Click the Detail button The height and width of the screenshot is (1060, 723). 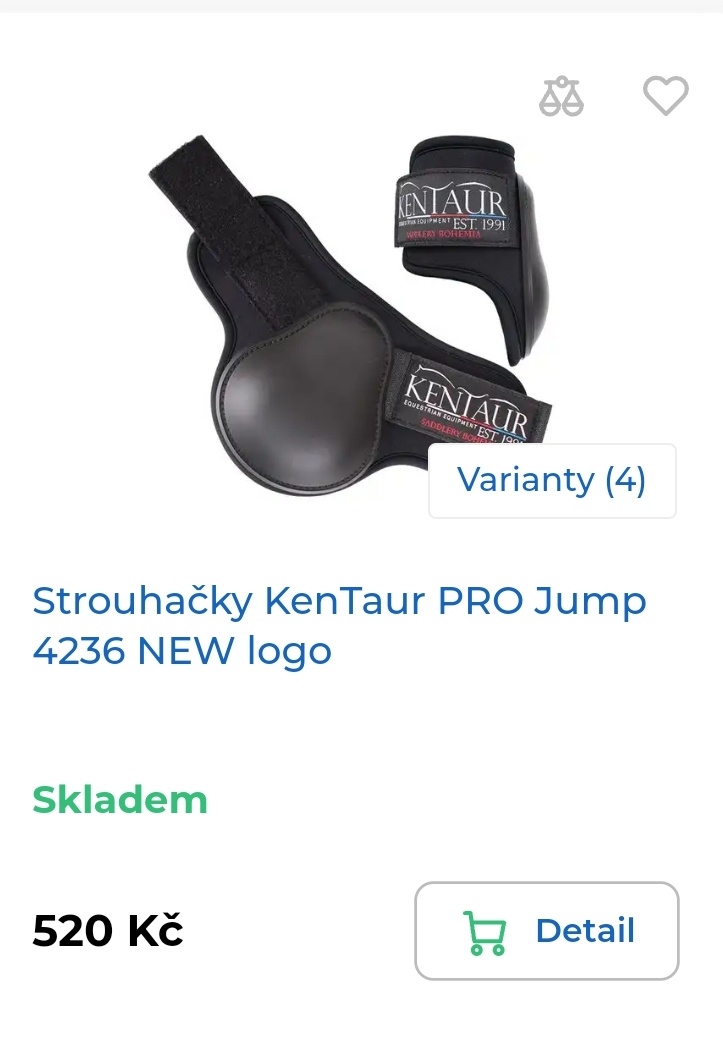(546, 930)
